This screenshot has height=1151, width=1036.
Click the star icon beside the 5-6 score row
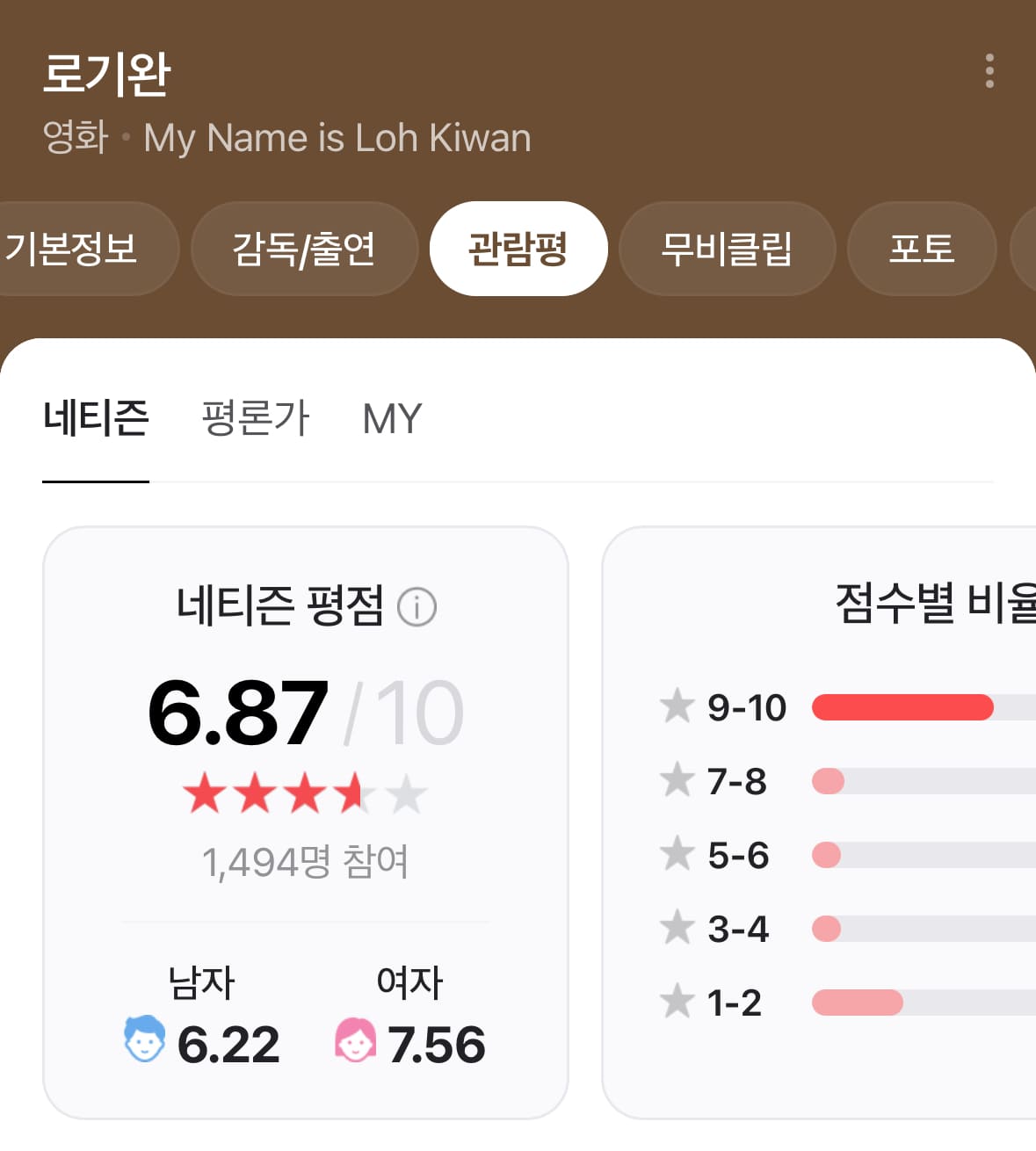(x=677, y=855)
